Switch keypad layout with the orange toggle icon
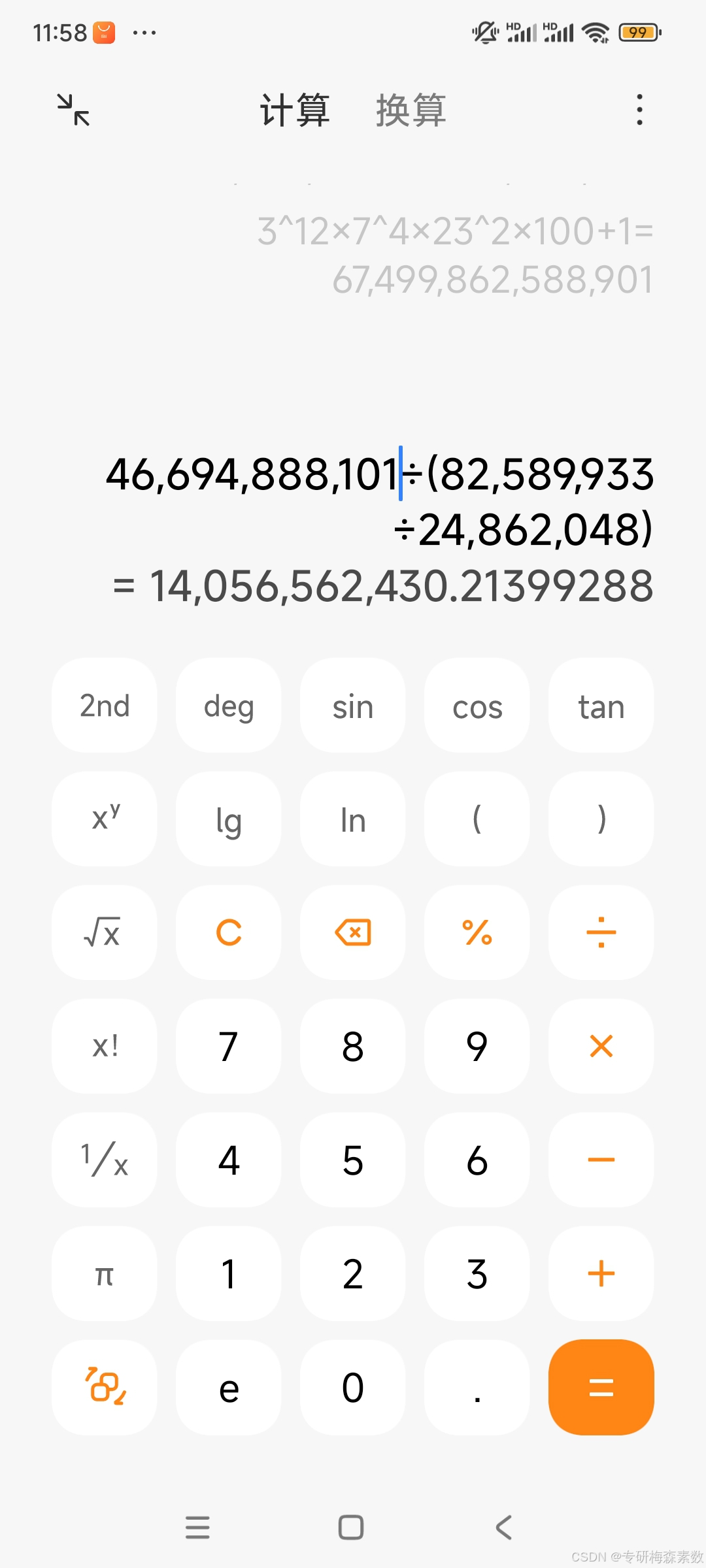 click(105, 1388)
